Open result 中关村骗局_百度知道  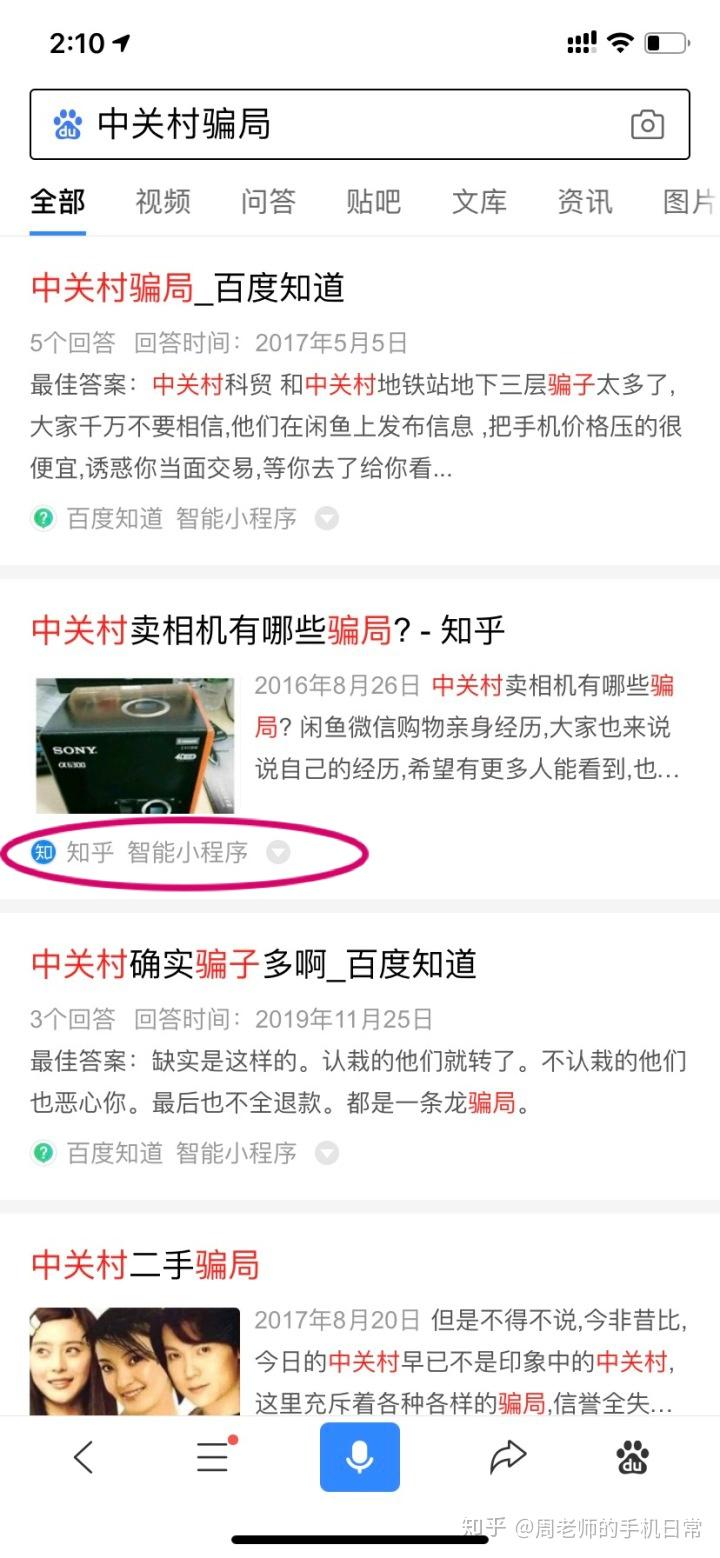[x=188, y=288]
